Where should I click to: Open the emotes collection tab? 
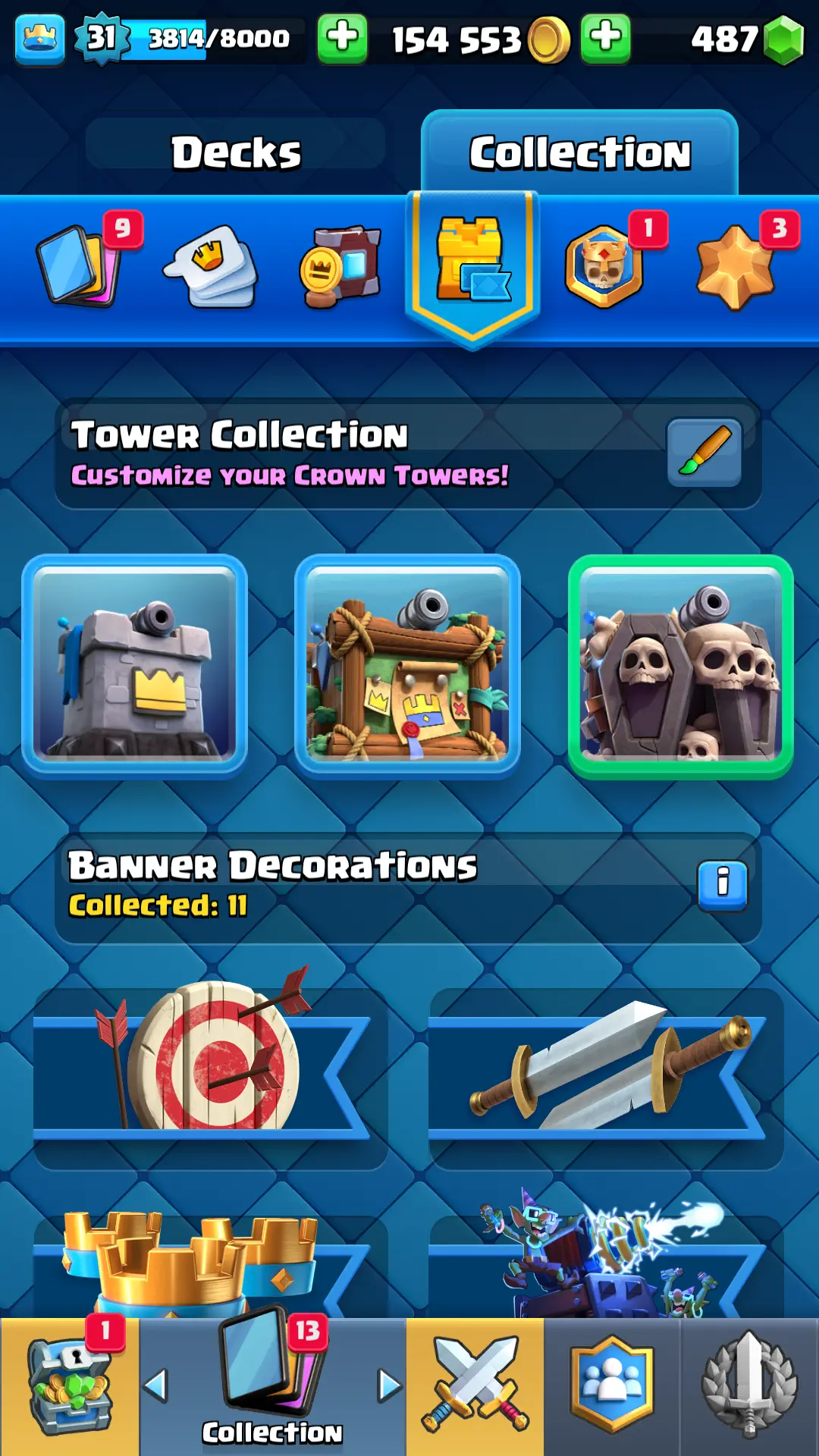click(212, 265)
